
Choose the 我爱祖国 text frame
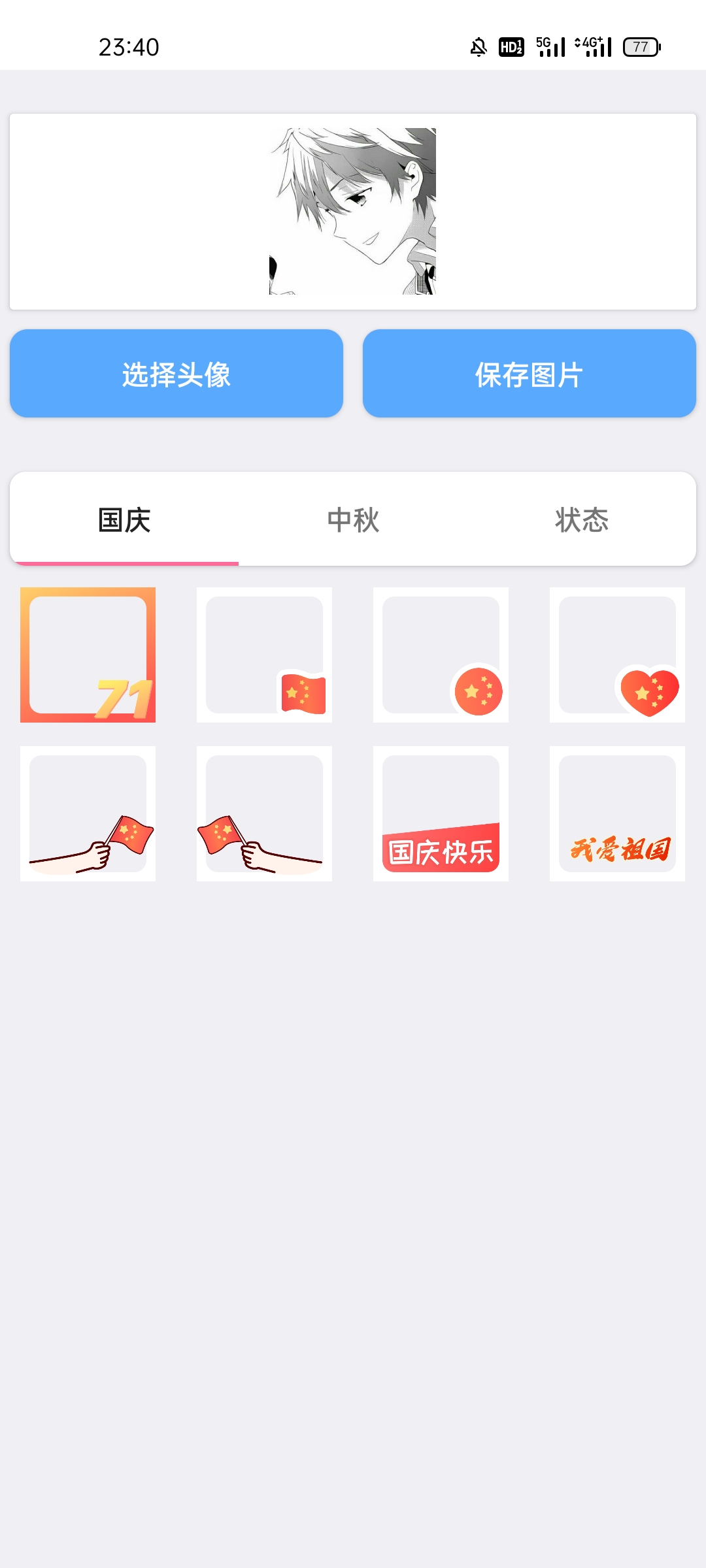click(617, 813)
